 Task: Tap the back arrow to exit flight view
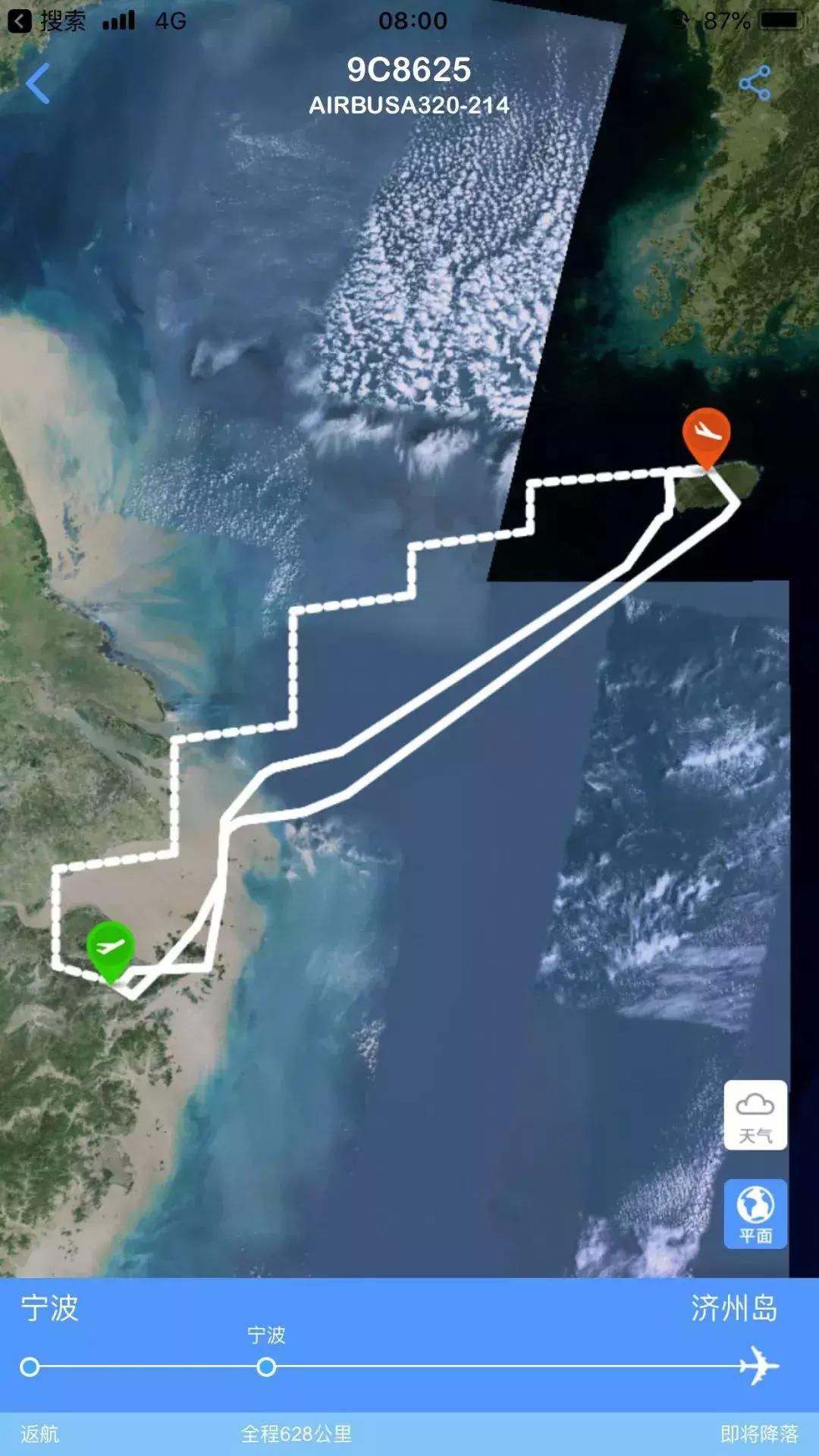35,82
